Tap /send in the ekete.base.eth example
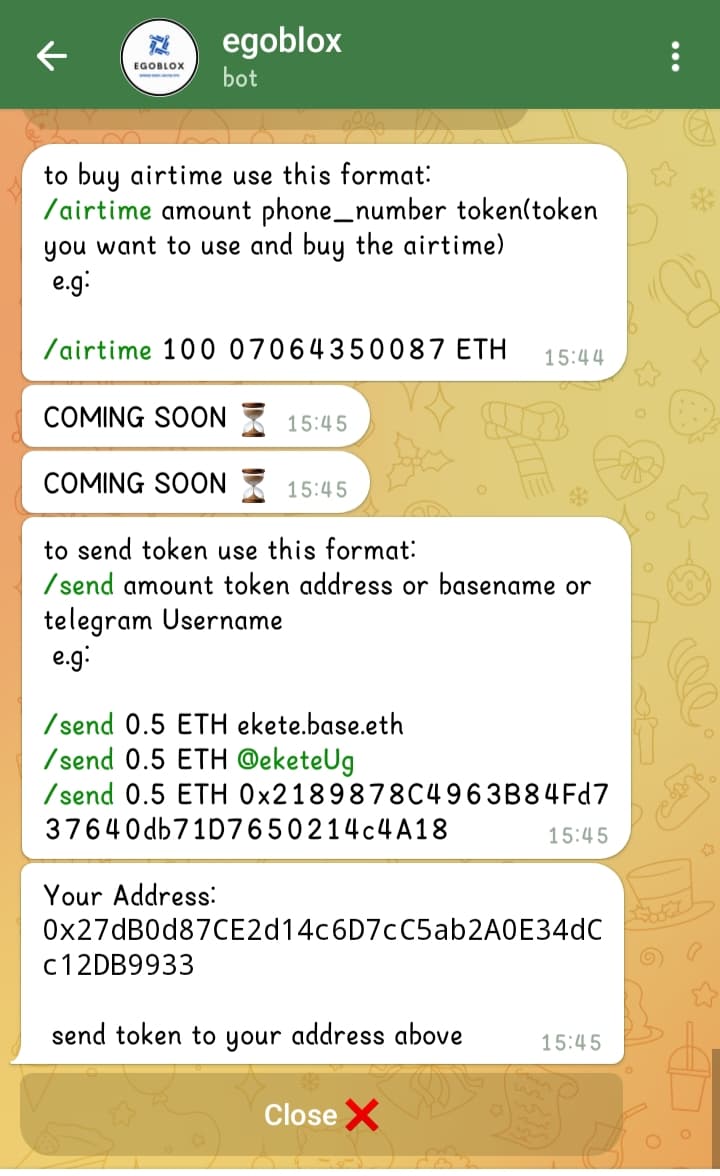Viewport: 720px width, 1176px height. pos(79,725)
